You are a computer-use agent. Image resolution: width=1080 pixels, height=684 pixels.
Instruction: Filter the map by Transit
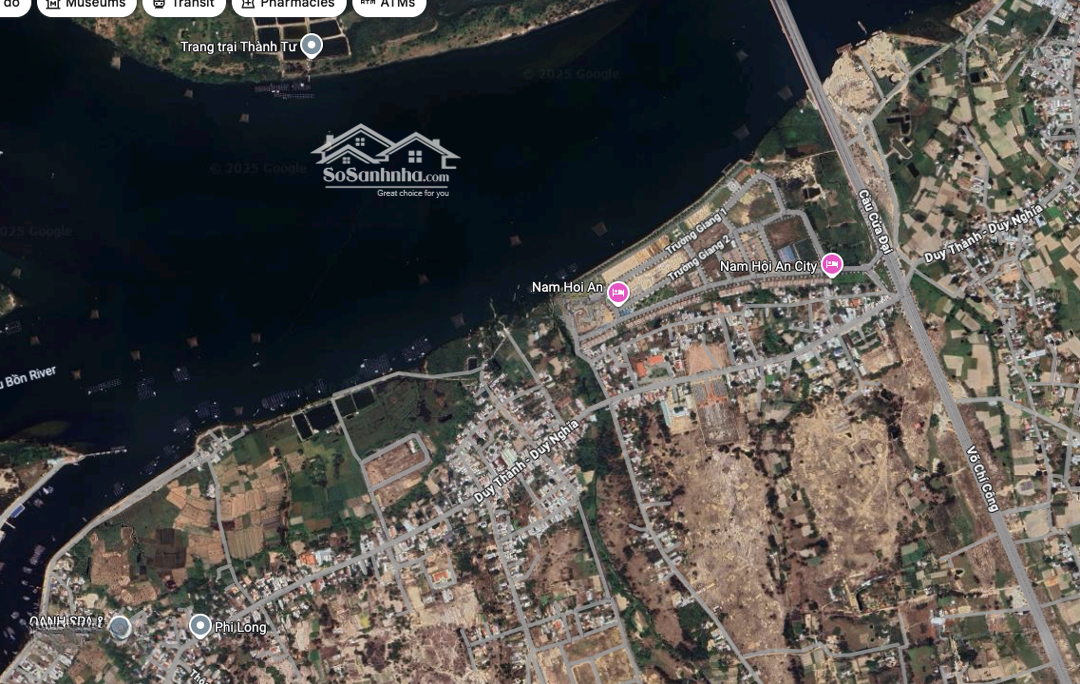coord(183,5)
